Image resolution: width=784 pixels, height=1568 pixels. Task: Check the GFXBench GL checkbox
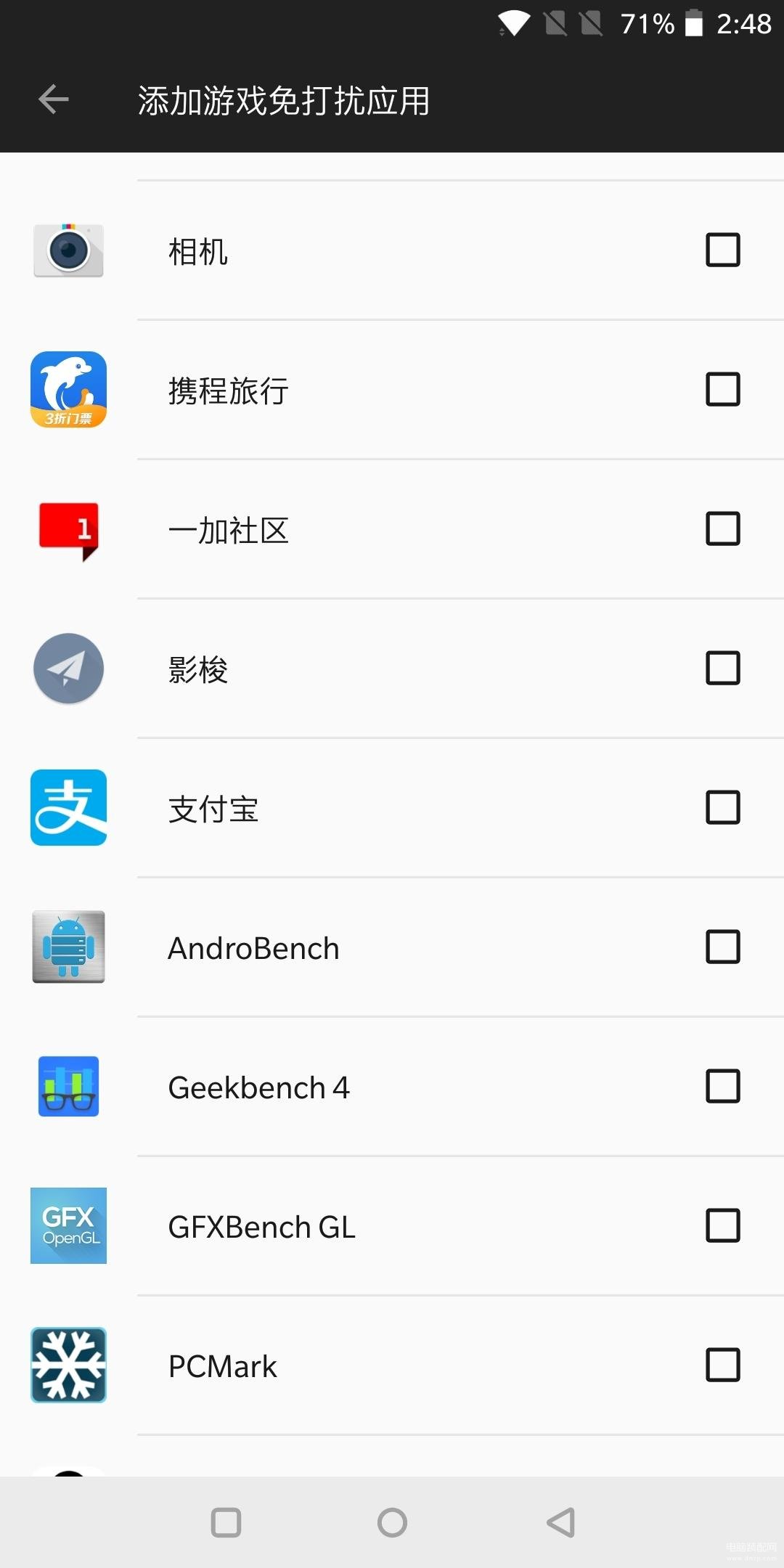tap(722, 1225)
